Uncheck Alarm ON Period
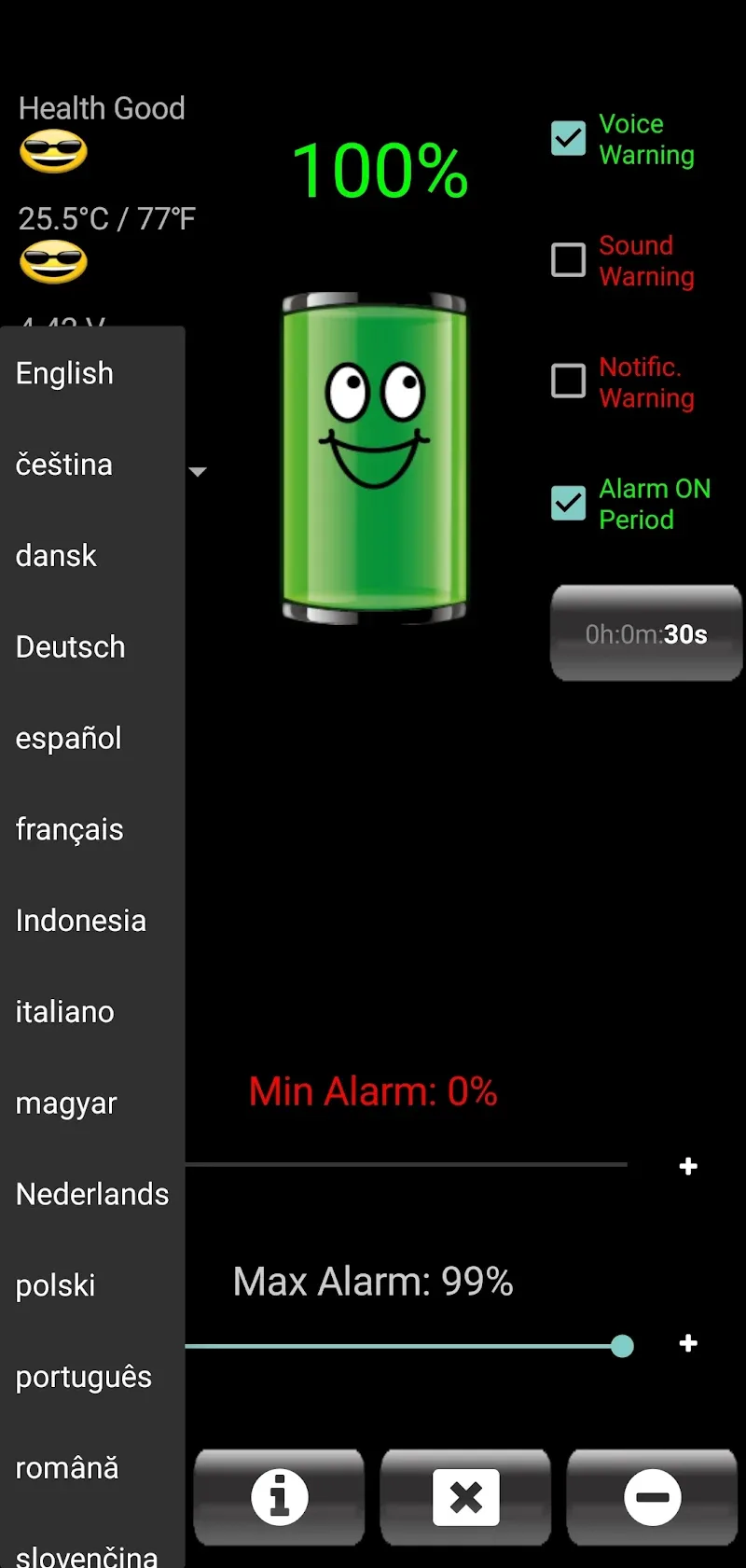This screenshot has height=1568, width=746. (x=568, y=503)
